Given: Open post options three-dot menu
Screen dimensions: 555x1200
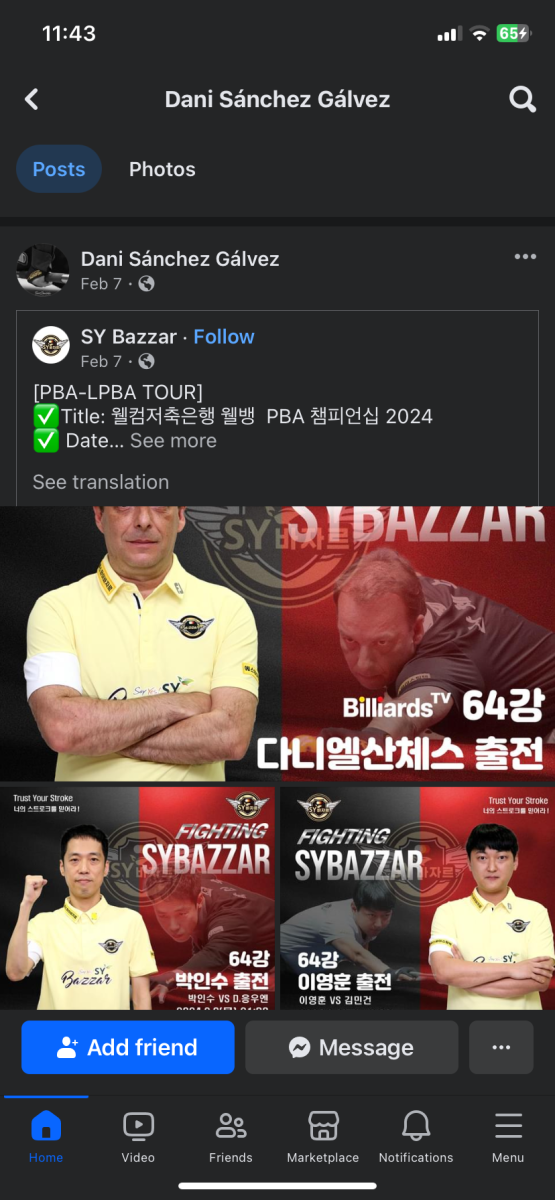Looking at the screenshot, I should (525, 257).
